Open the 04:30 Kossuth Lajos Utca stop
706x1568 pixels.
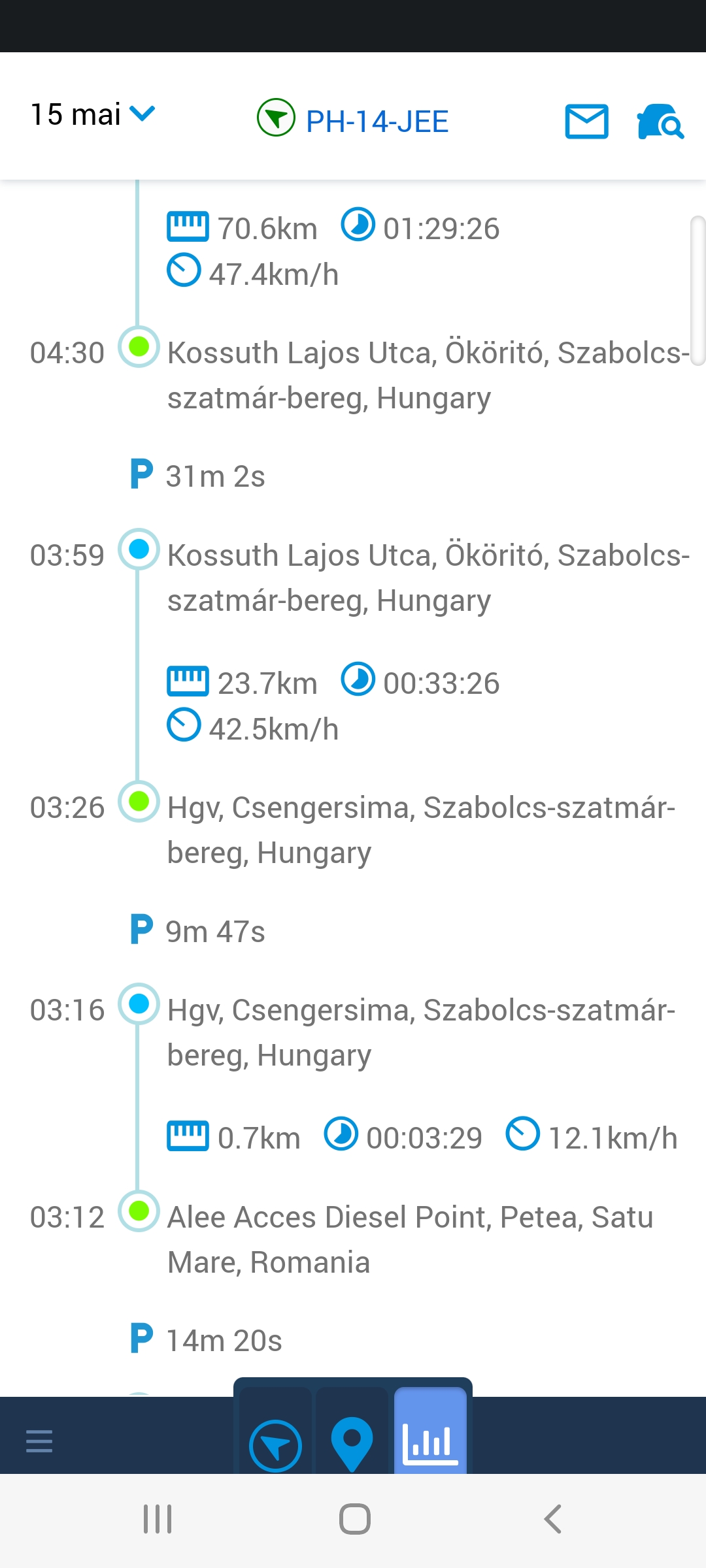[360, 375]
